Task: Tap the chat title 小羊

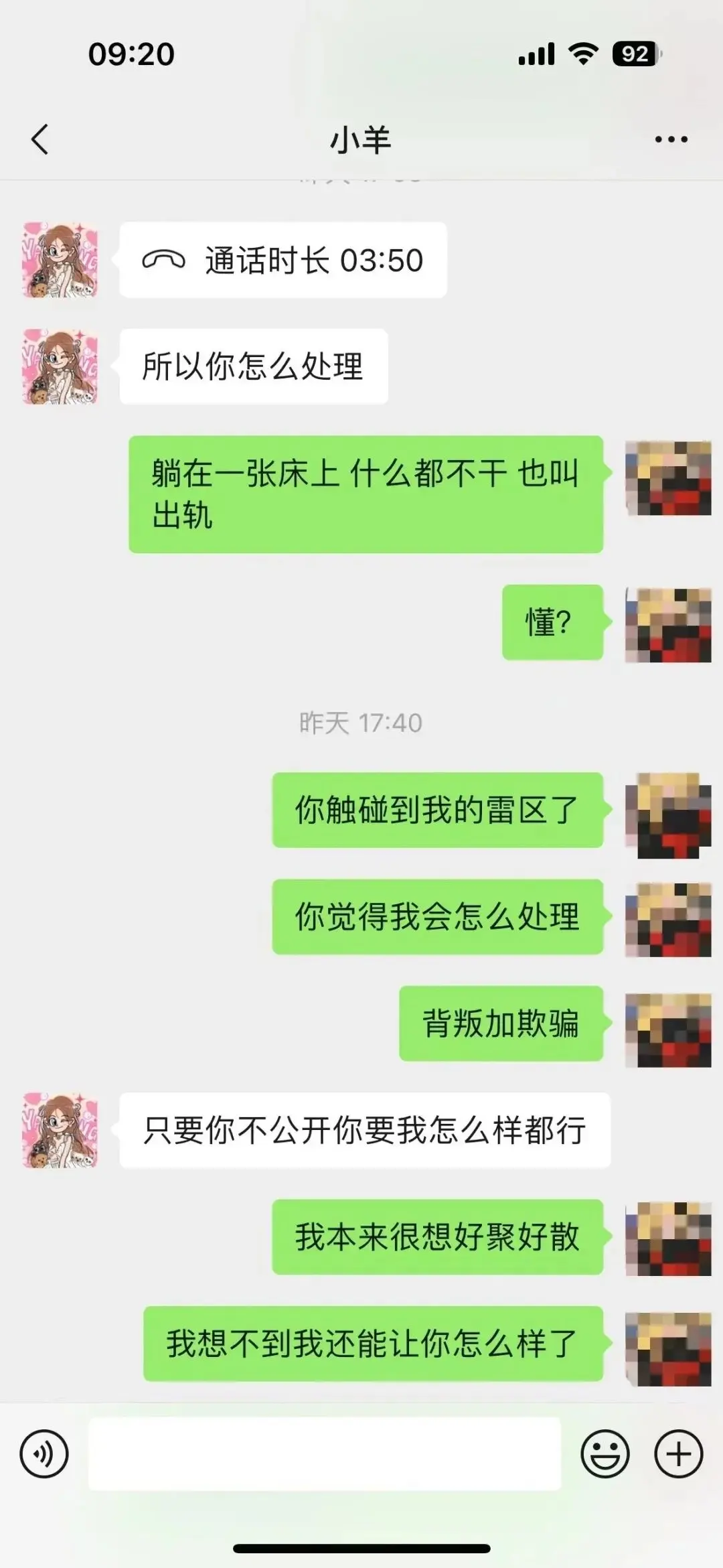Action: (361, 139)
